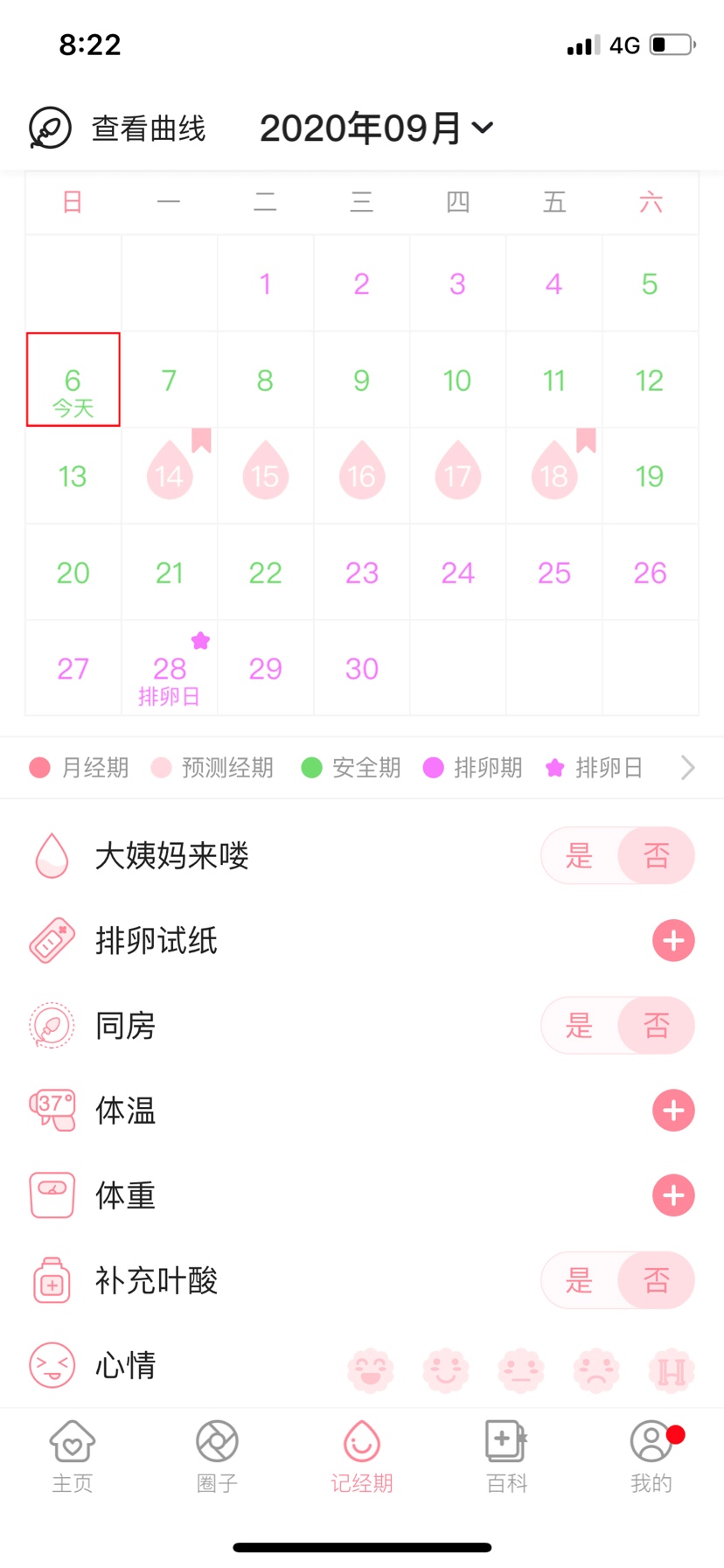Image resolution: width=724 pixels, height=1568 pixels.
Task: Add an 排卵试纸 record
Action: 673,941
